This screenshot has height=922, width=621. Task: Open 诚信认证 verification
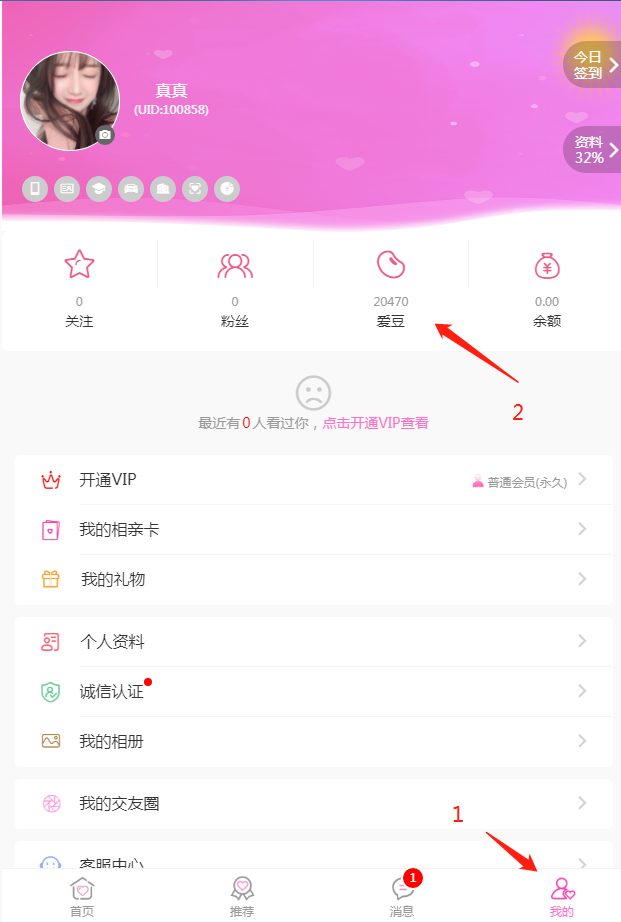click(x=313, y=691)
